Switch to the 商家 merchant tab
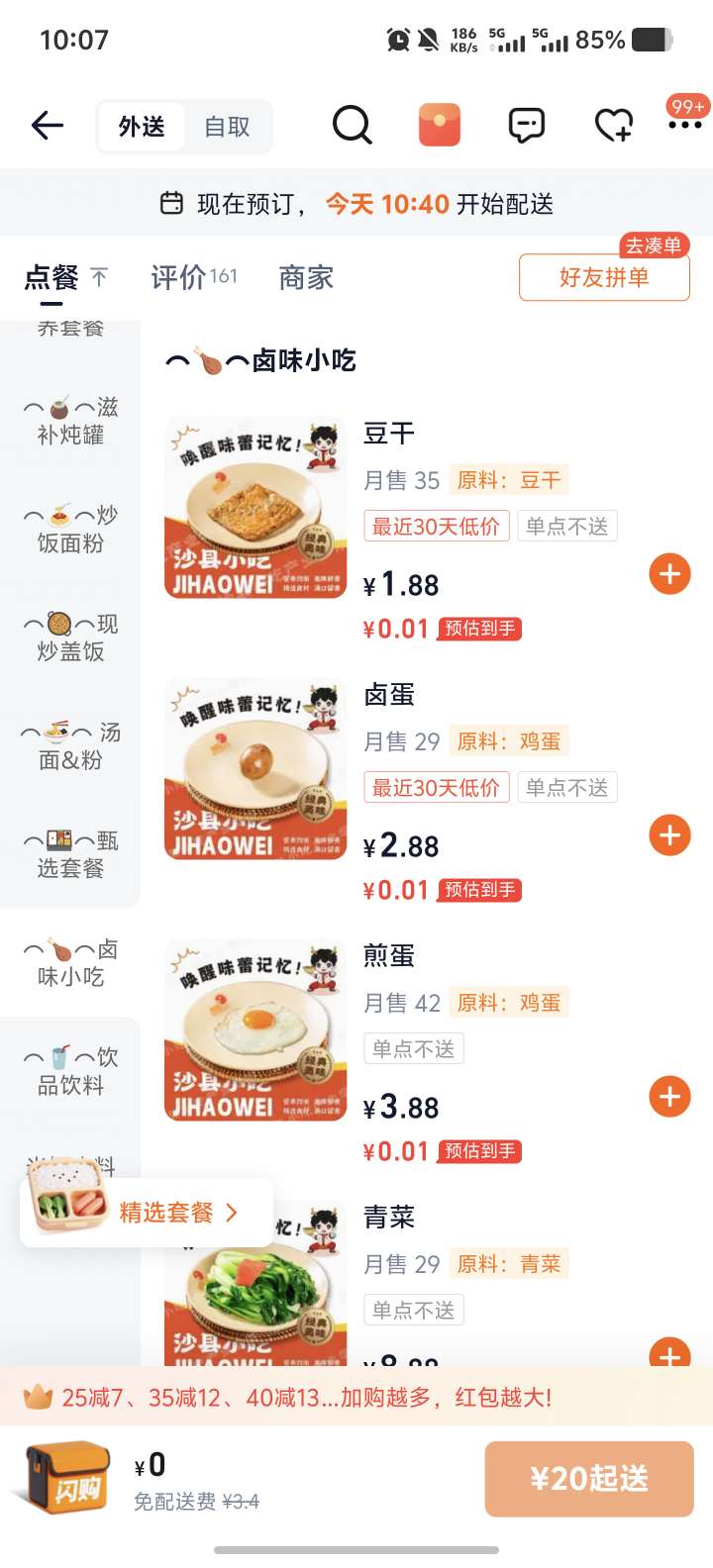 pos(306,277)
